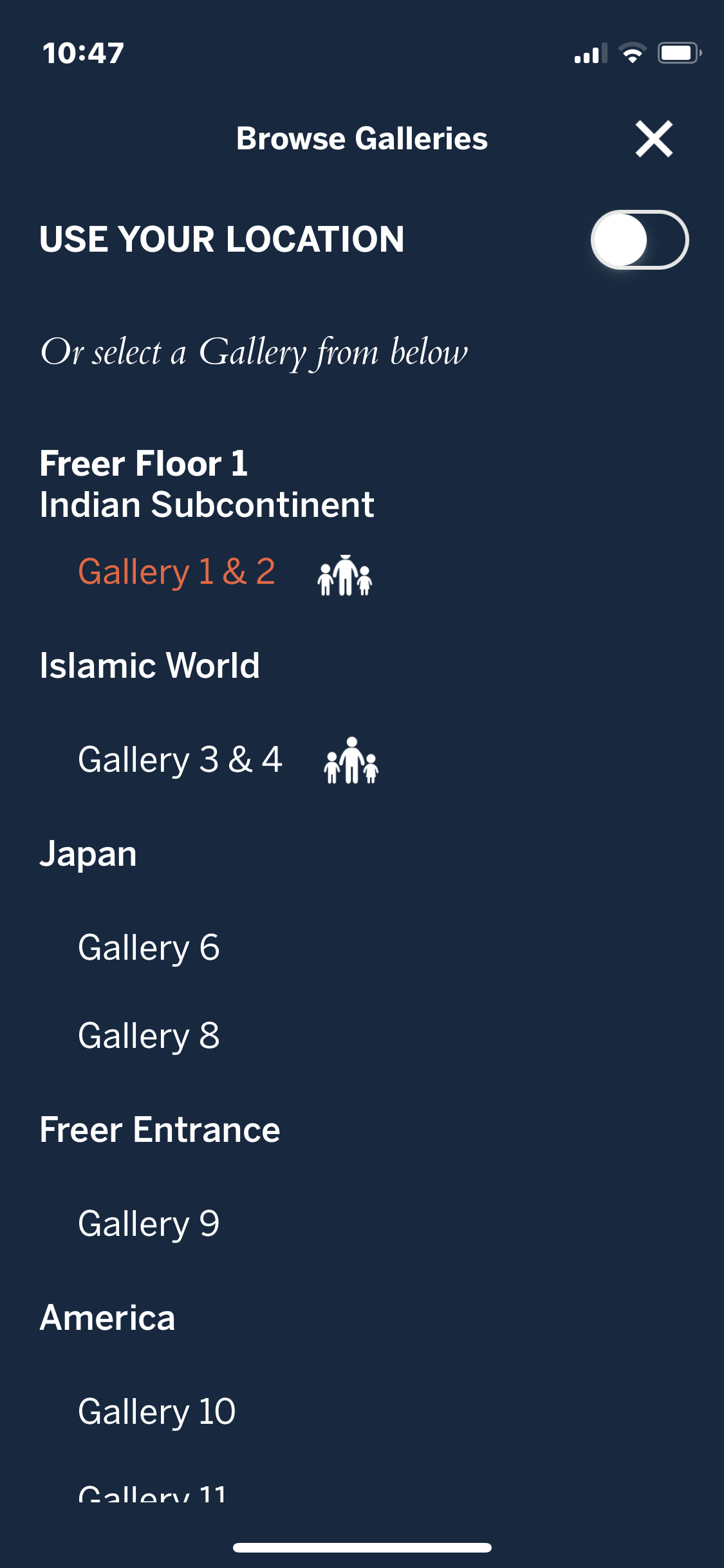Viewport: 724px width, 1568px height.
Task: Open Gallery 3 & 4
Action: click(x=180, y=760)
